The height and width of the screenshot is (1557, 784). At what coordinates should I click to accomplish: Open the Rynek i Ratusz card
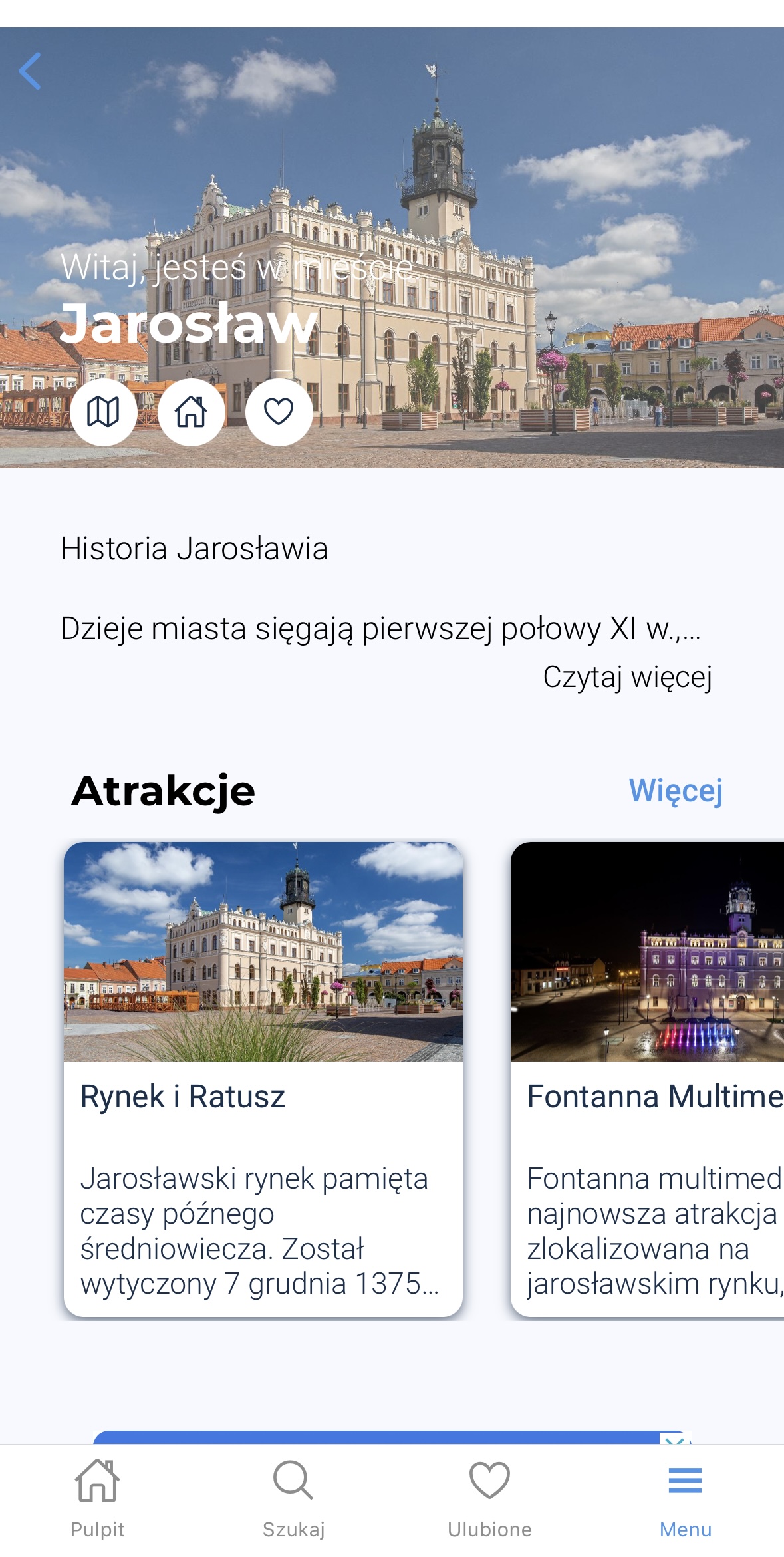(263, 1079)
